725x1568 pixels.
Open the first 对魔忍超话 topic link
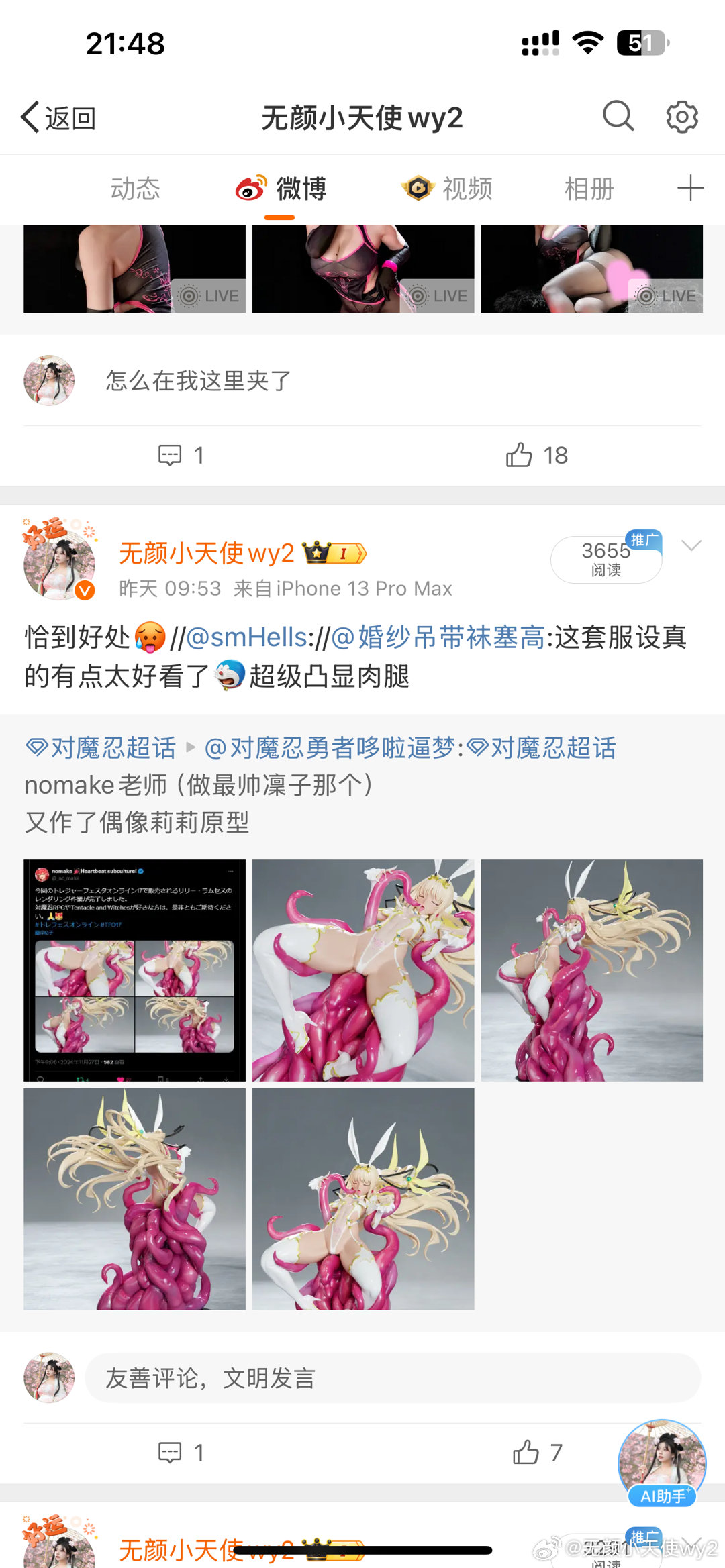(x=102, y=748)
